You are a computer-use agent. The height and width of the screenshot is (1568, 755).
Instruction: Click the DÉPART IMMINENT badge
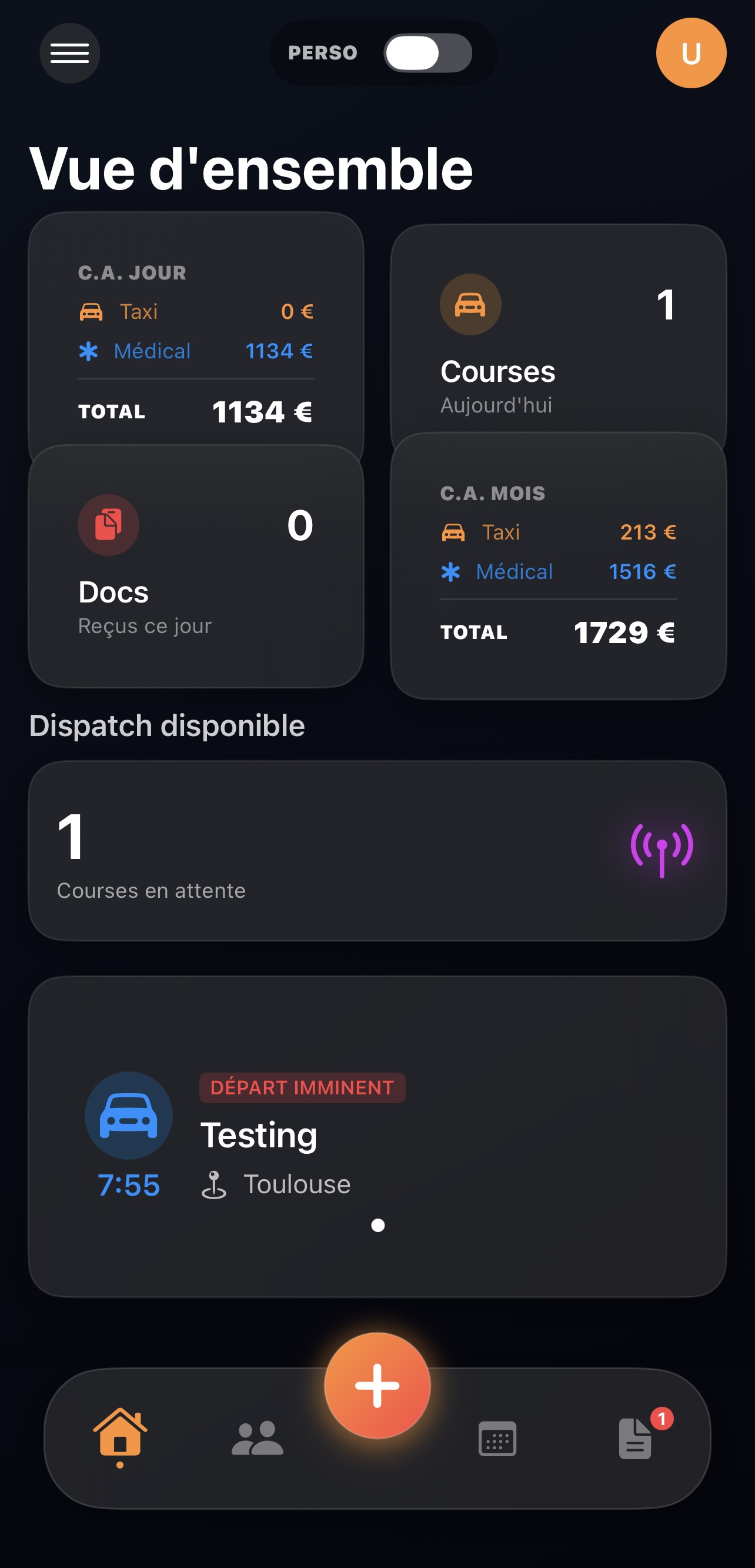click(302, 1088)
